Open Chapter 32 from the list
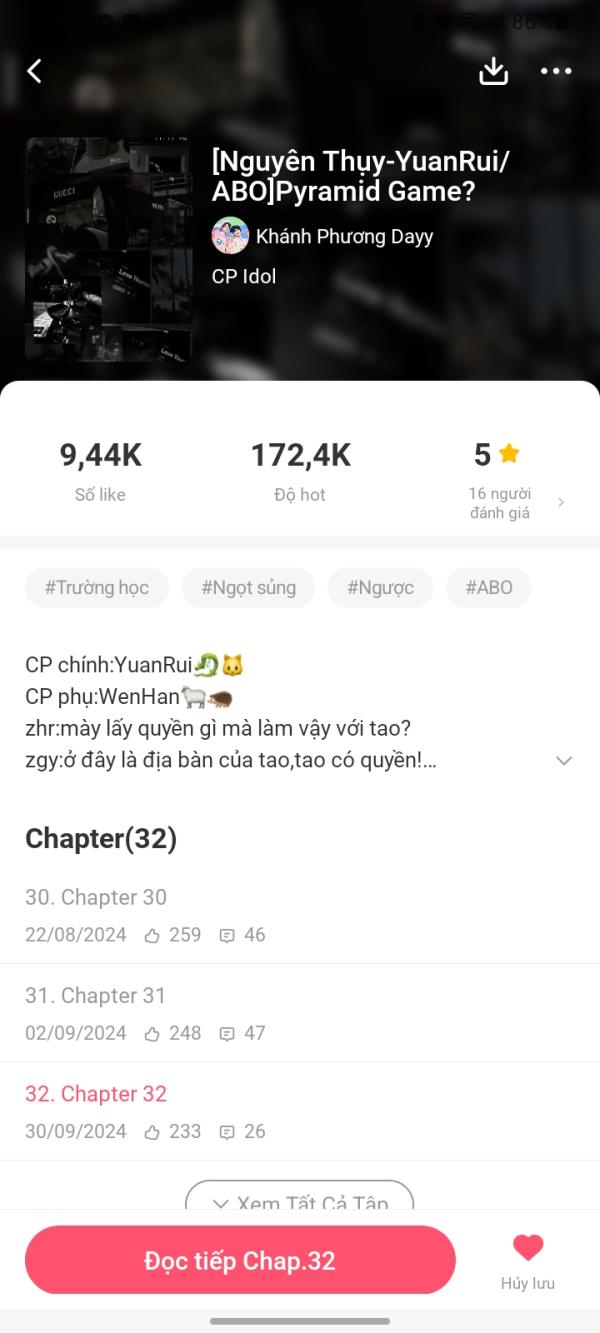600x1333 pixels. [x=300, y=1111]
